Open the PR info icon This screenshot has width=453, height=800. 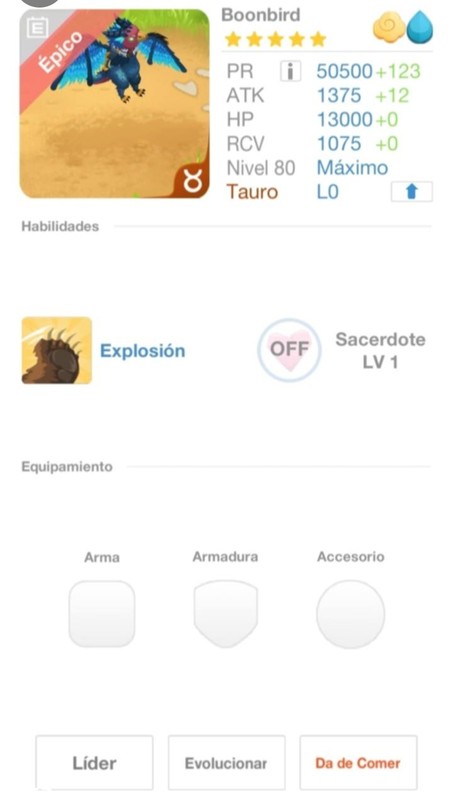(x=290, y=71)
